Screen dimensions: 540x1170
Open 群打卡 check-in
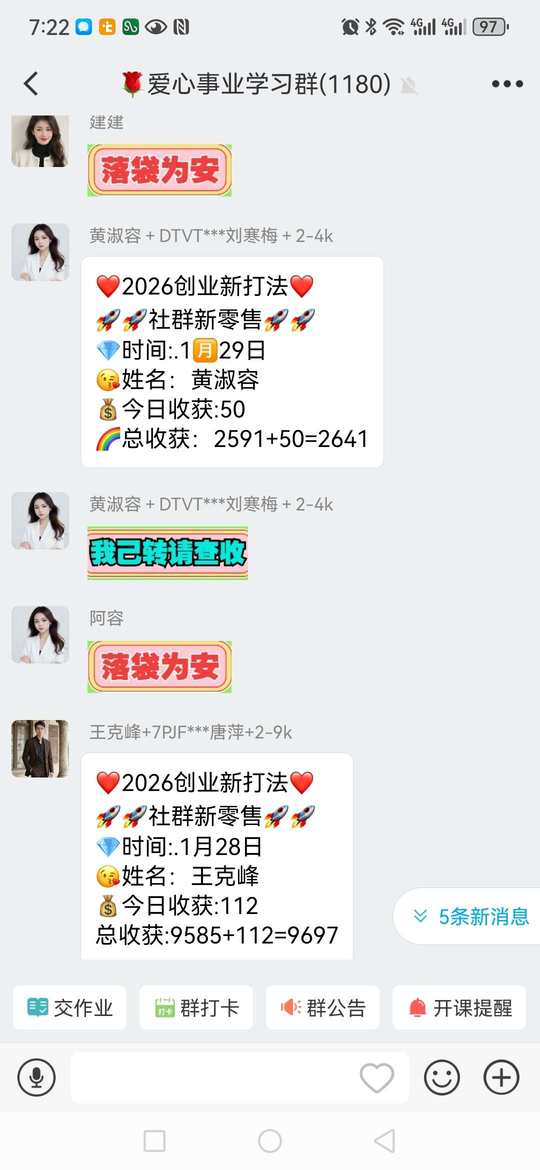[x=196, y=1007]
